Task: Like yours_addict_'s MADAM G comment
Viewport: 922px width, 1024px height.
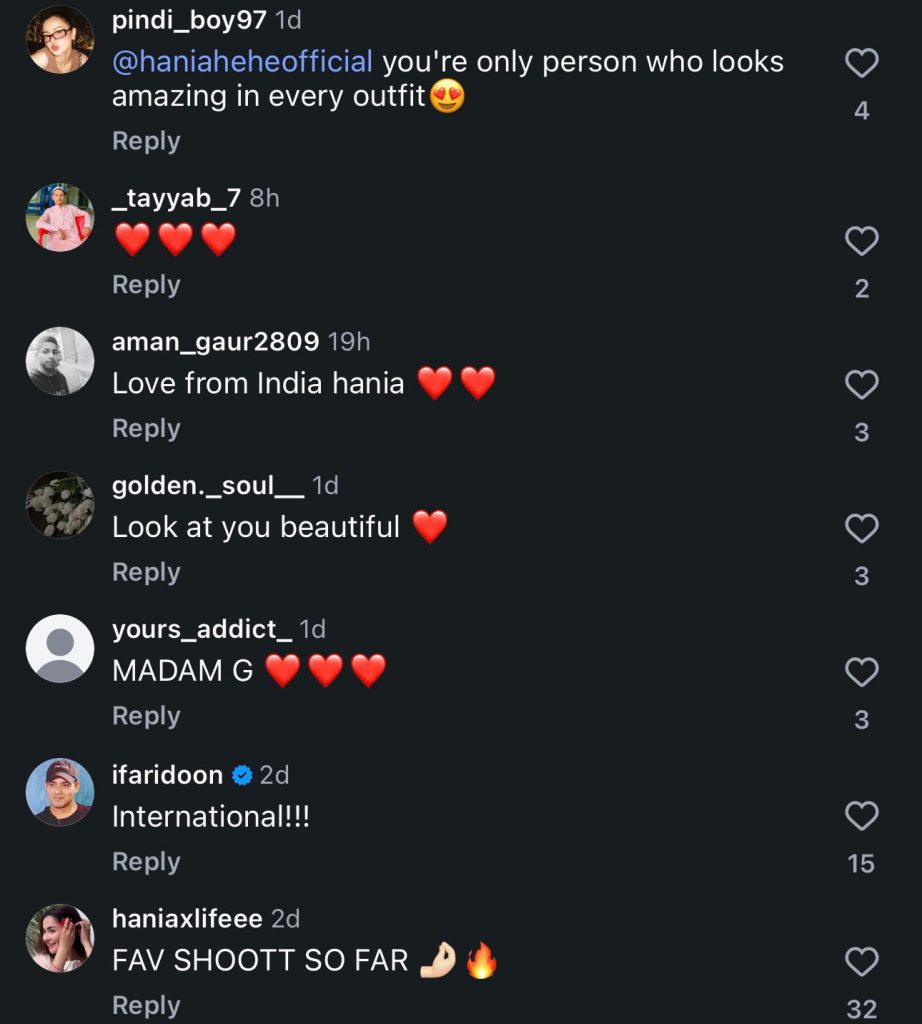Action: point(861,672)
